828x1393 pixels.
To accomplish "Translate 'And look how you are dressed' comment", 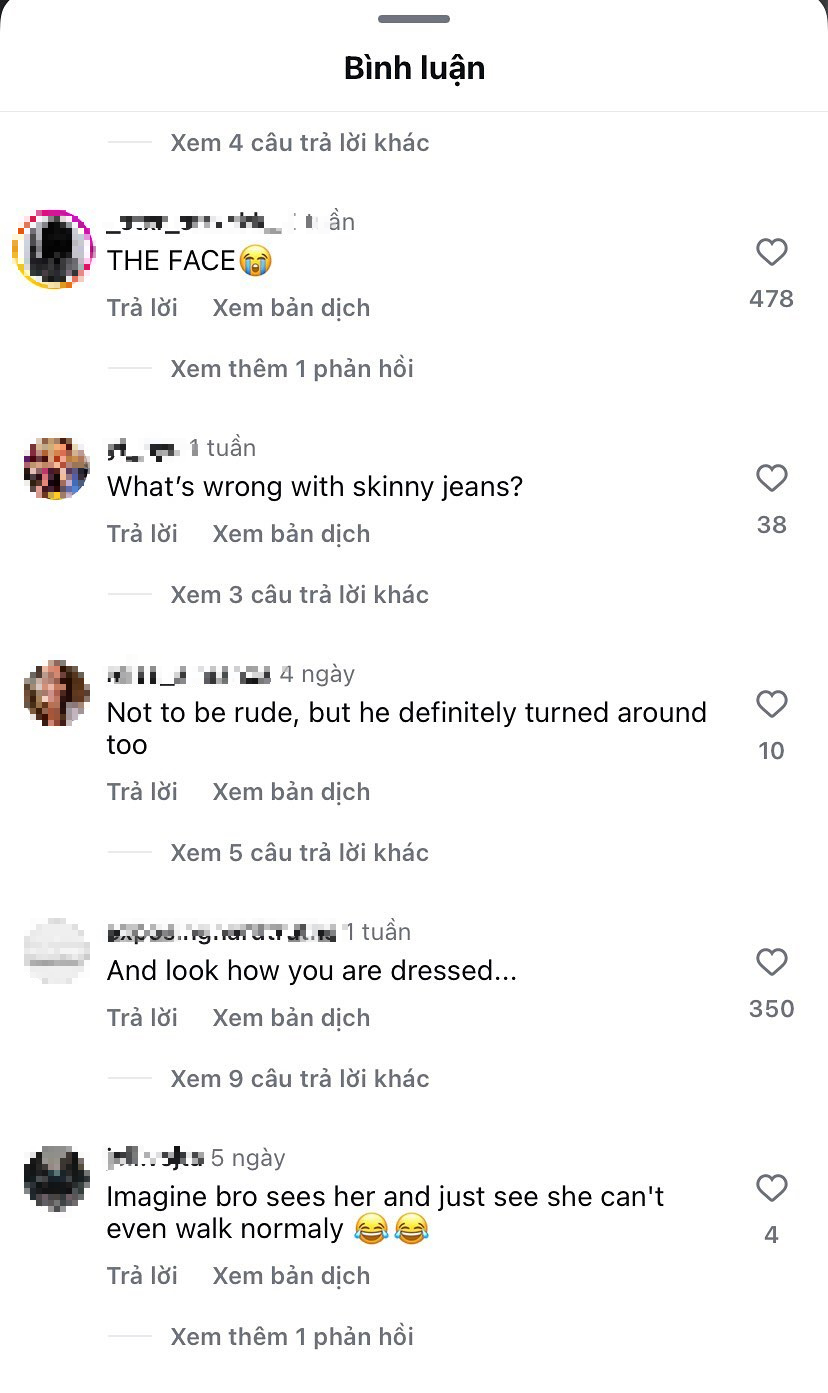I will click(x=291, y=1018).
